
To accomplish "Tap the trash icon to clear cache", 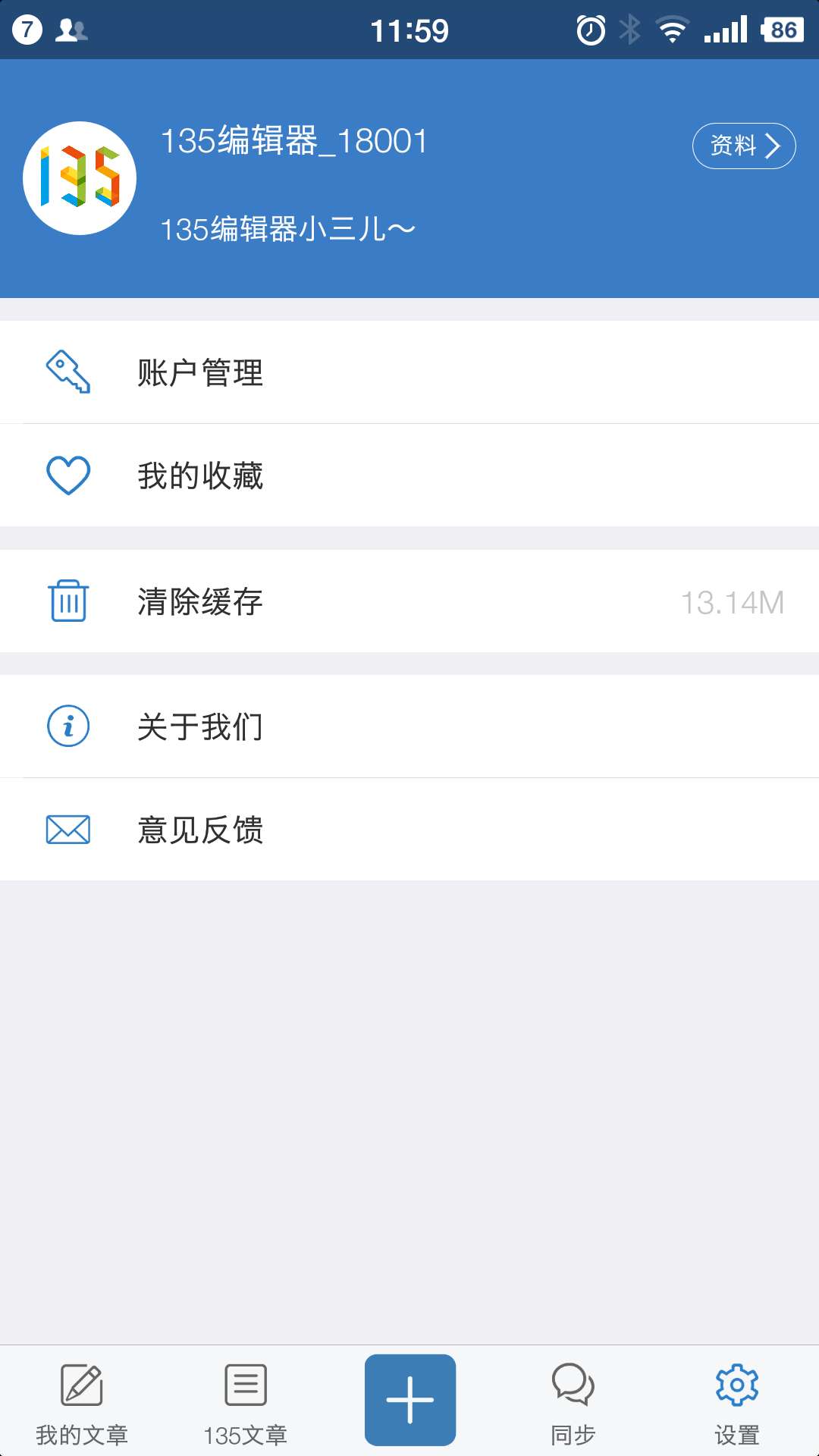I will pos(69,601).
